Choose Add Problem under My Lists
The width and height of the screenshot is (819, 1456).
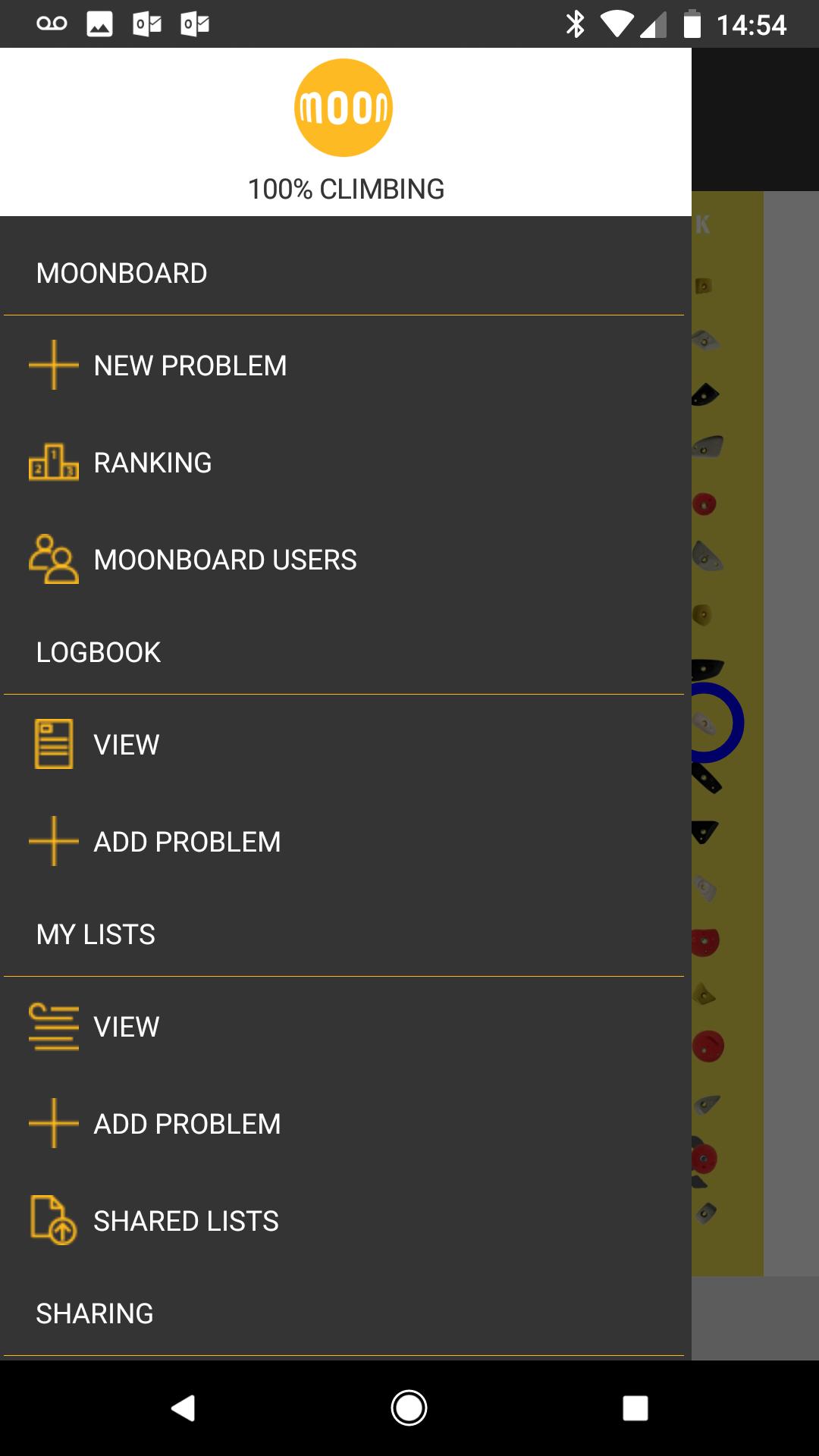(345, 1124)
